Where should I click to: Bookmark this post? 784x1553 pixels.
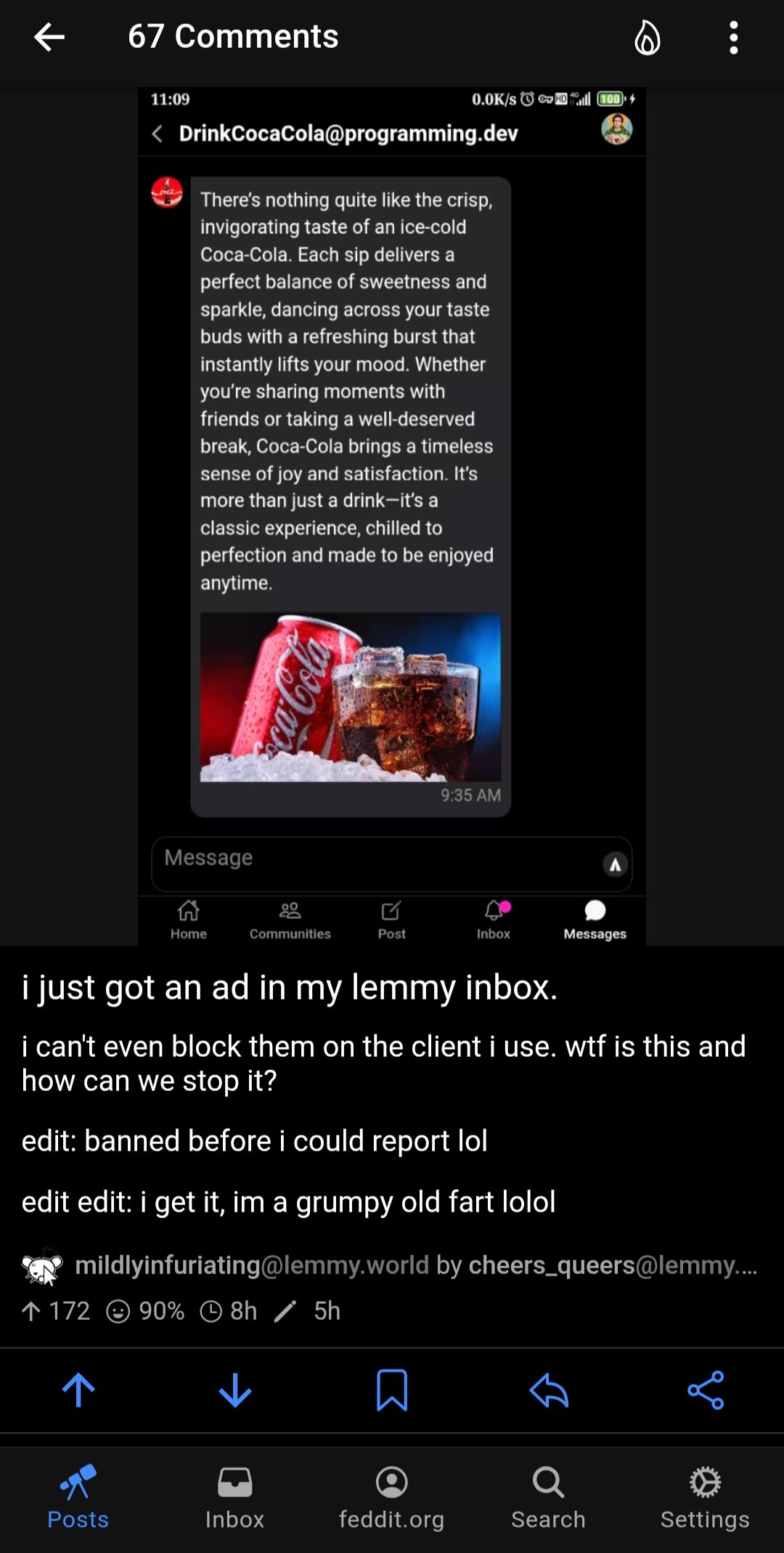pos(392,1390)
